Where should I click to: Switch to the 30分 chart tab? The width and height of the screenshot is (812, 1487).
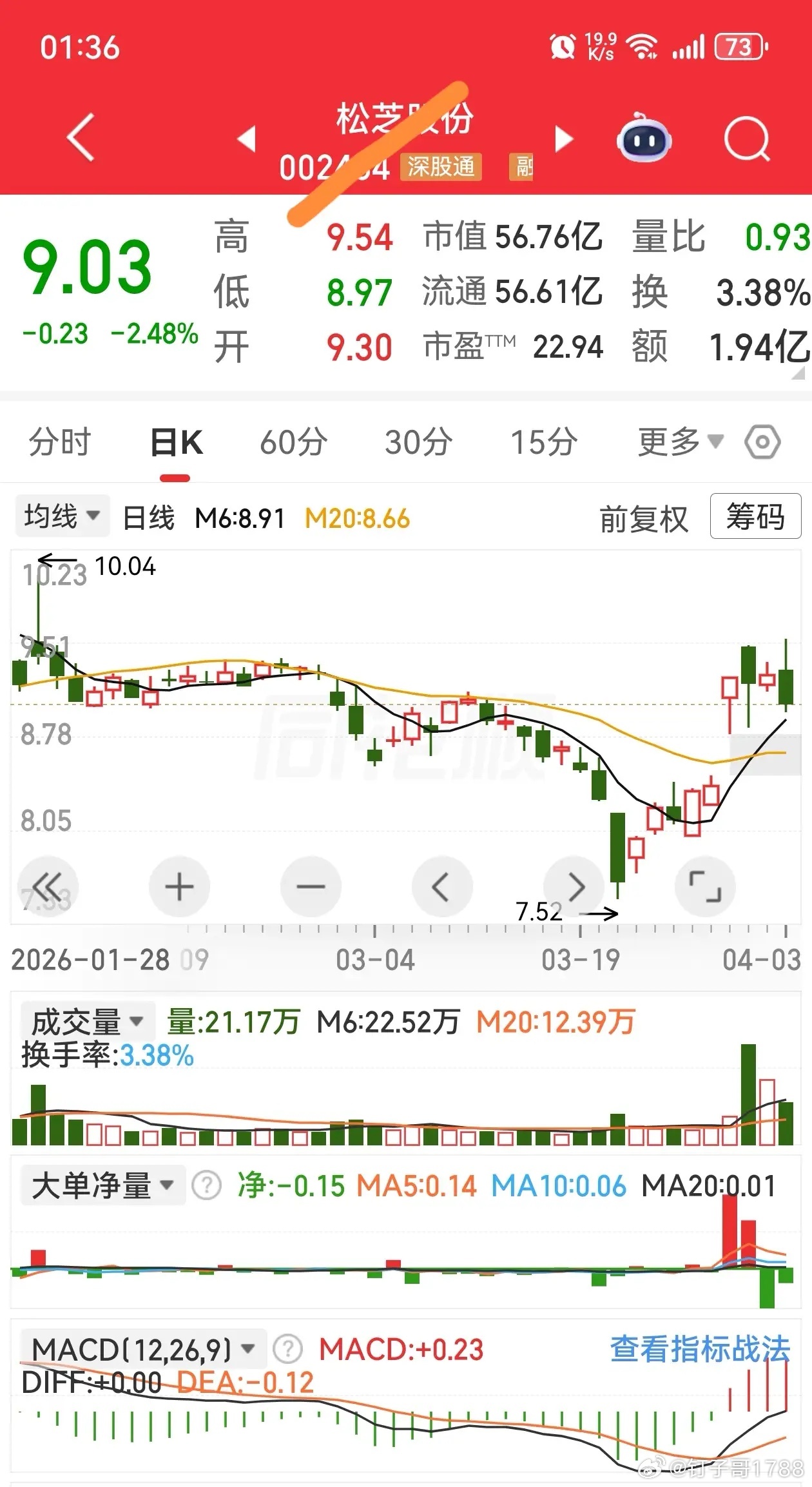(x=419, y=443)
